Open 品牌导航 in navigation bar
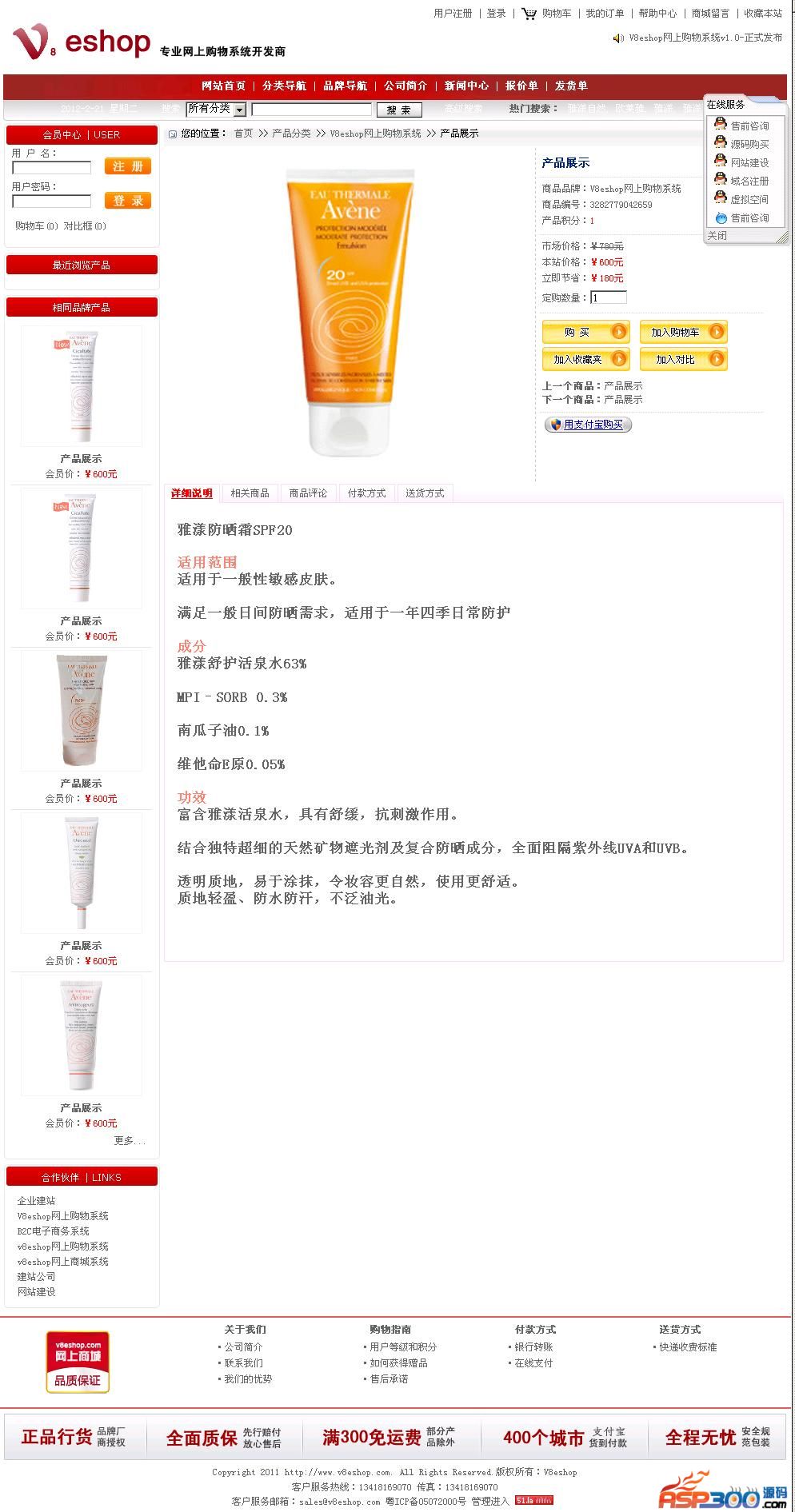The image size is (795, 1512). [345, 86]
